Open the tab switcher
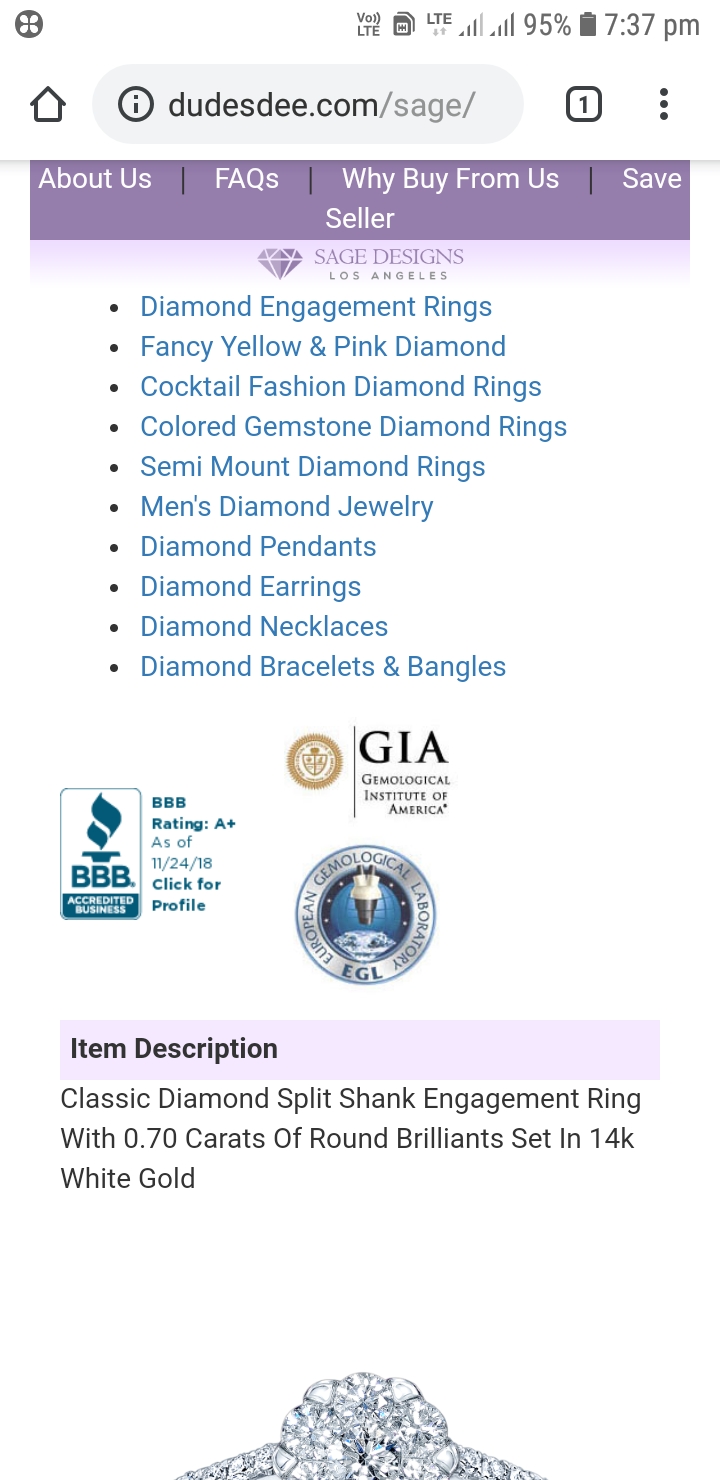 [584, 105]
